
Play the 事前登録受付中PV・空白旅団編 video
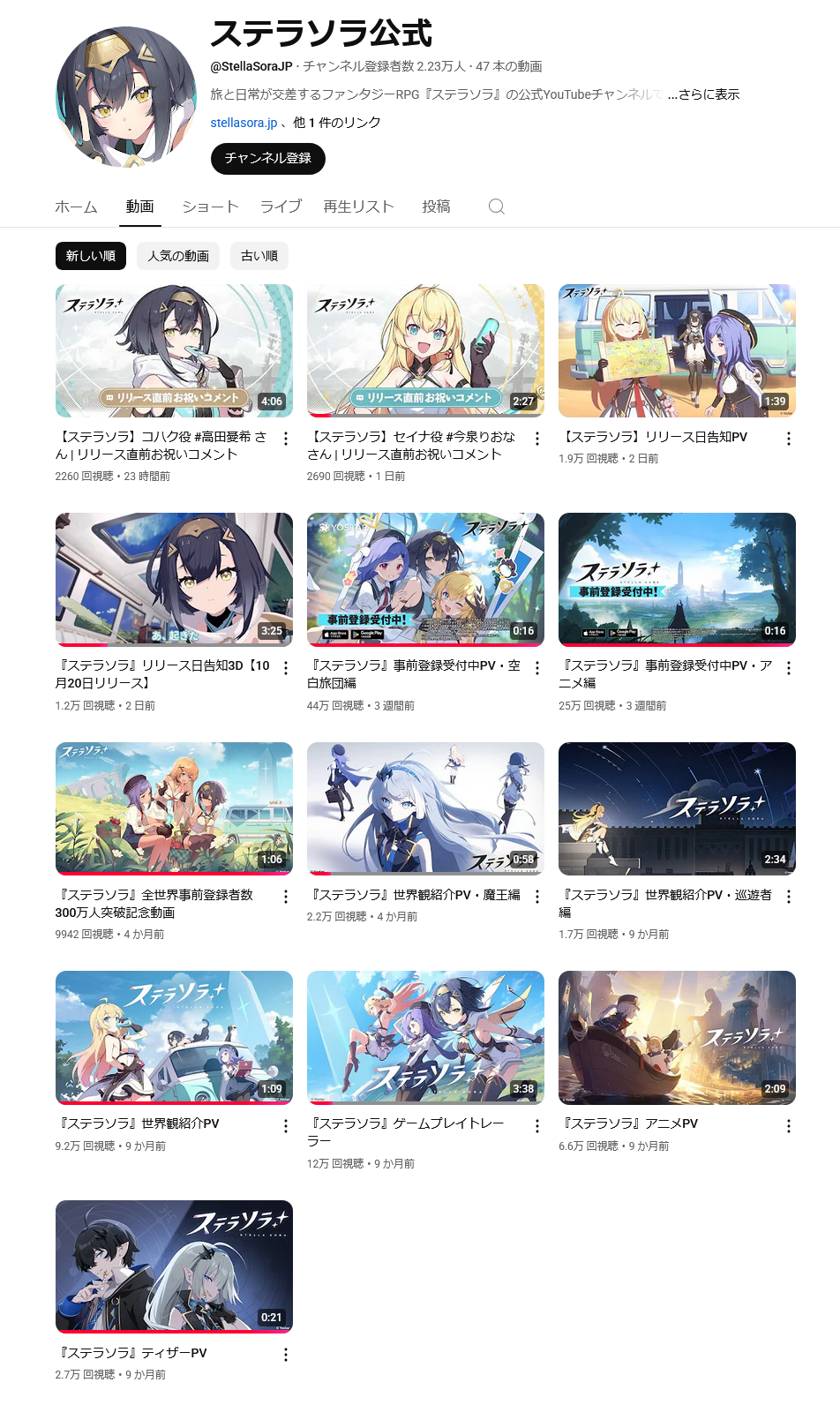[x=425, y=579]
